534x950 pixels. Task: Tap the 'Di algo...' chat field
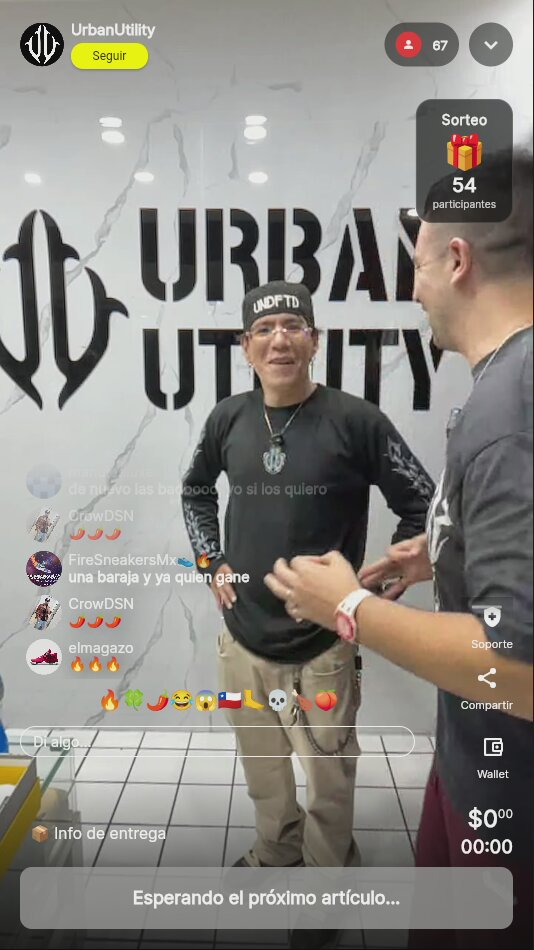tap(217, 742)
